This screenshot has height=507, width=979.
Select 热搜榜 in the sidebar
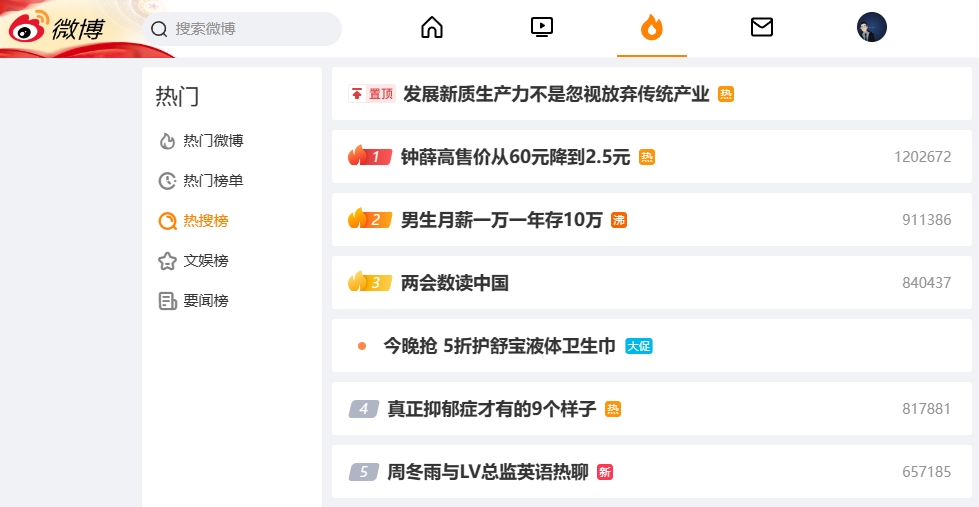click(205, 221)
